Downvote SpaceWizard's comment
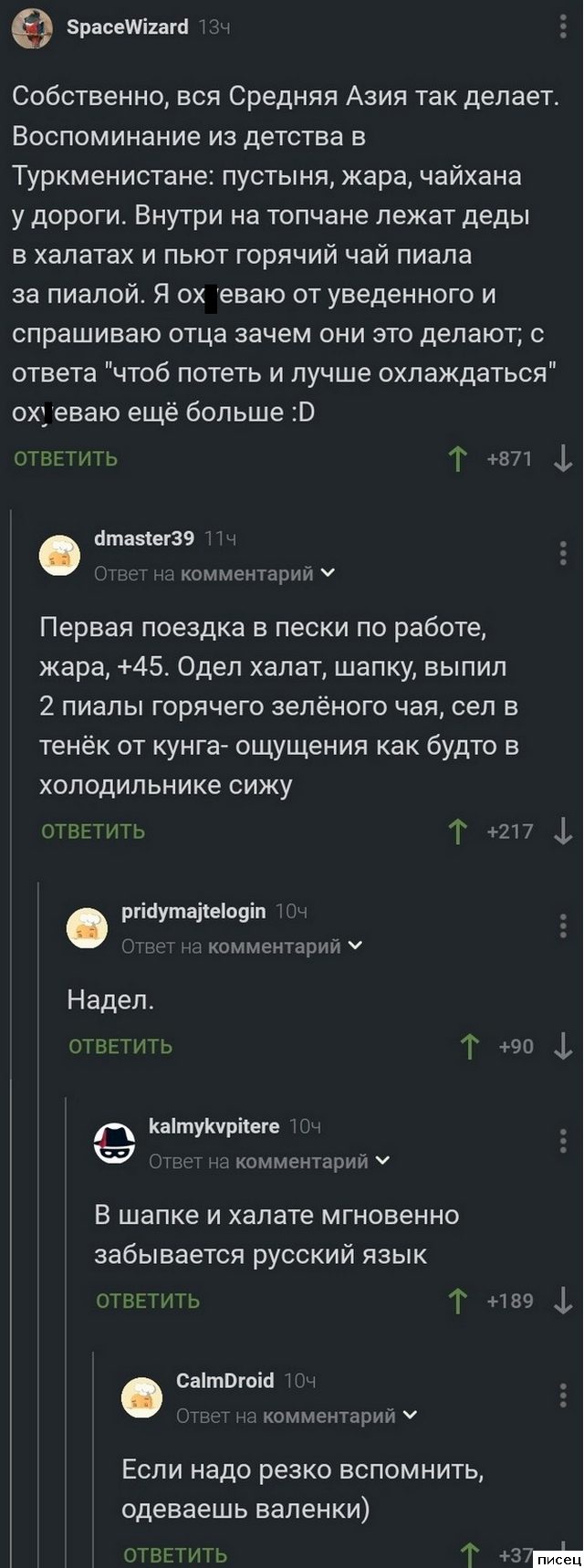Screen dimensions: 584x1568 click(x=563, y=458)
